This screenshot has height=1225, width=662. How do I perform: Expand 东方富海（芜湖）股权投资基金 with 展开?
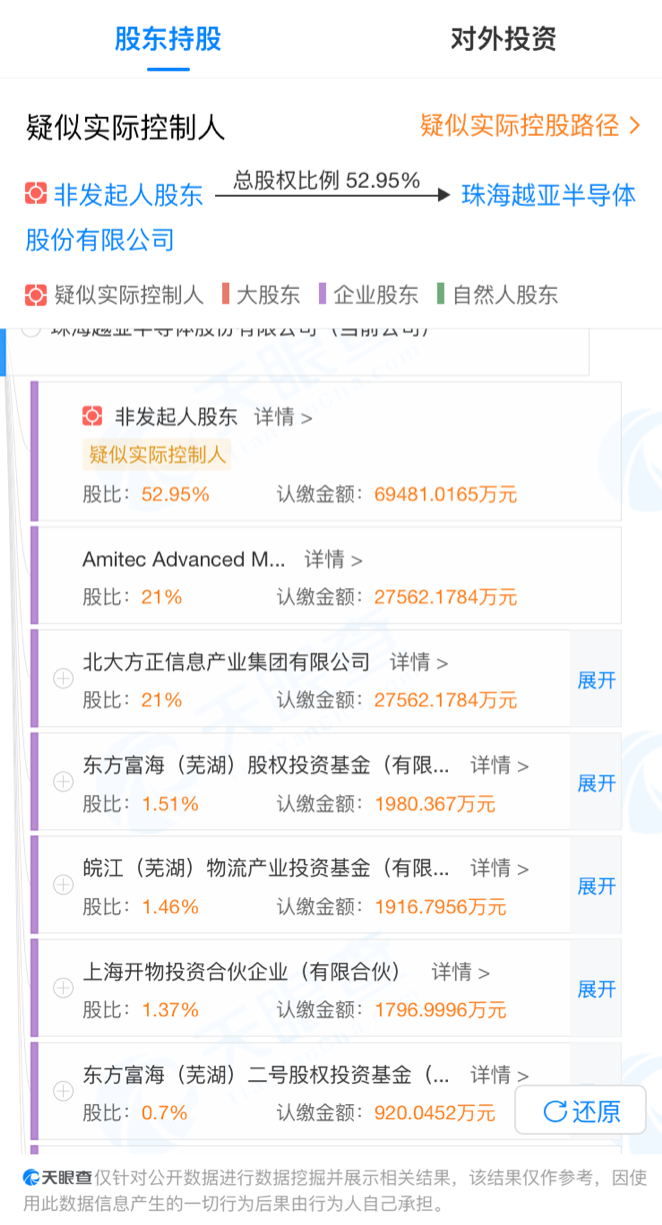point(597,783)
